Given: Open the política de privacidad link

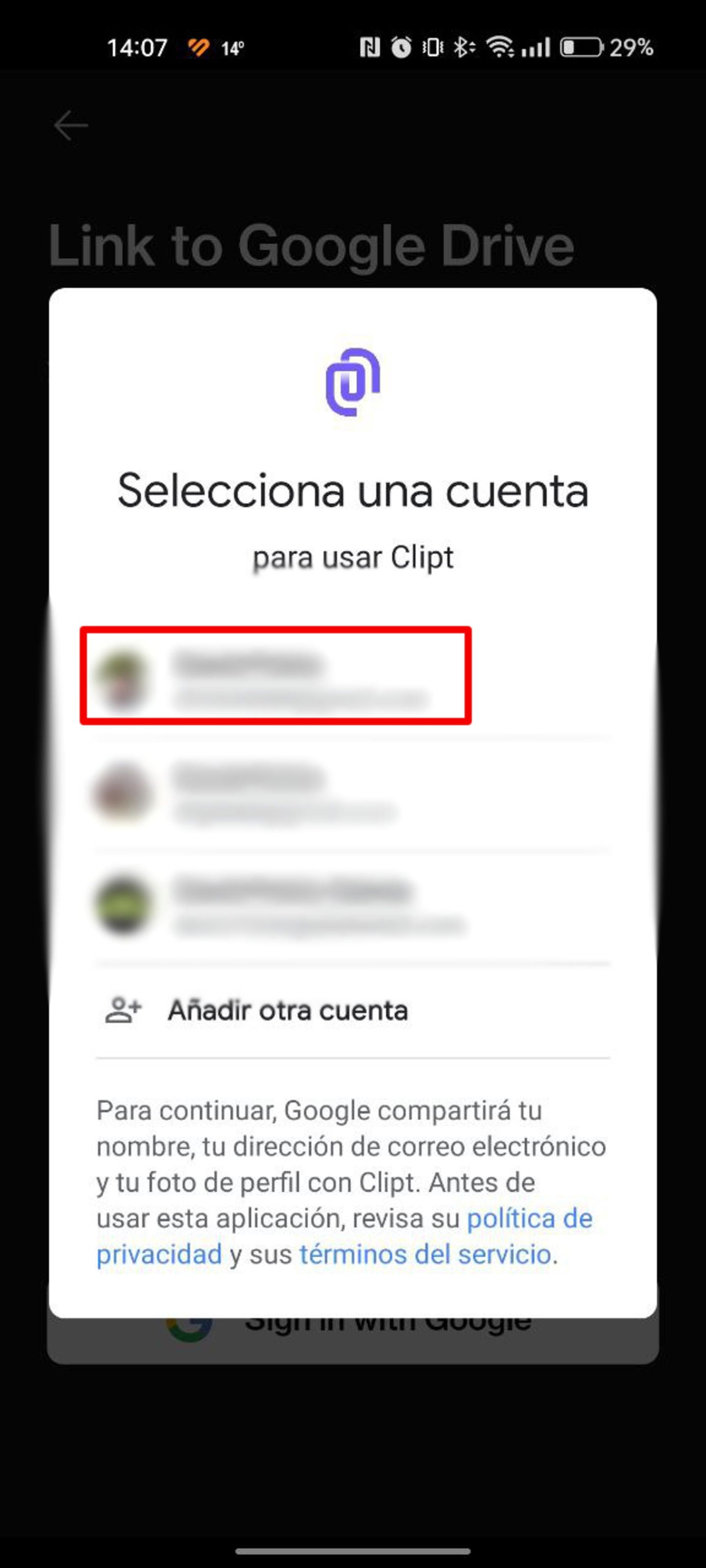Looking at the screenshot, I should click(x=528, y=1219).
